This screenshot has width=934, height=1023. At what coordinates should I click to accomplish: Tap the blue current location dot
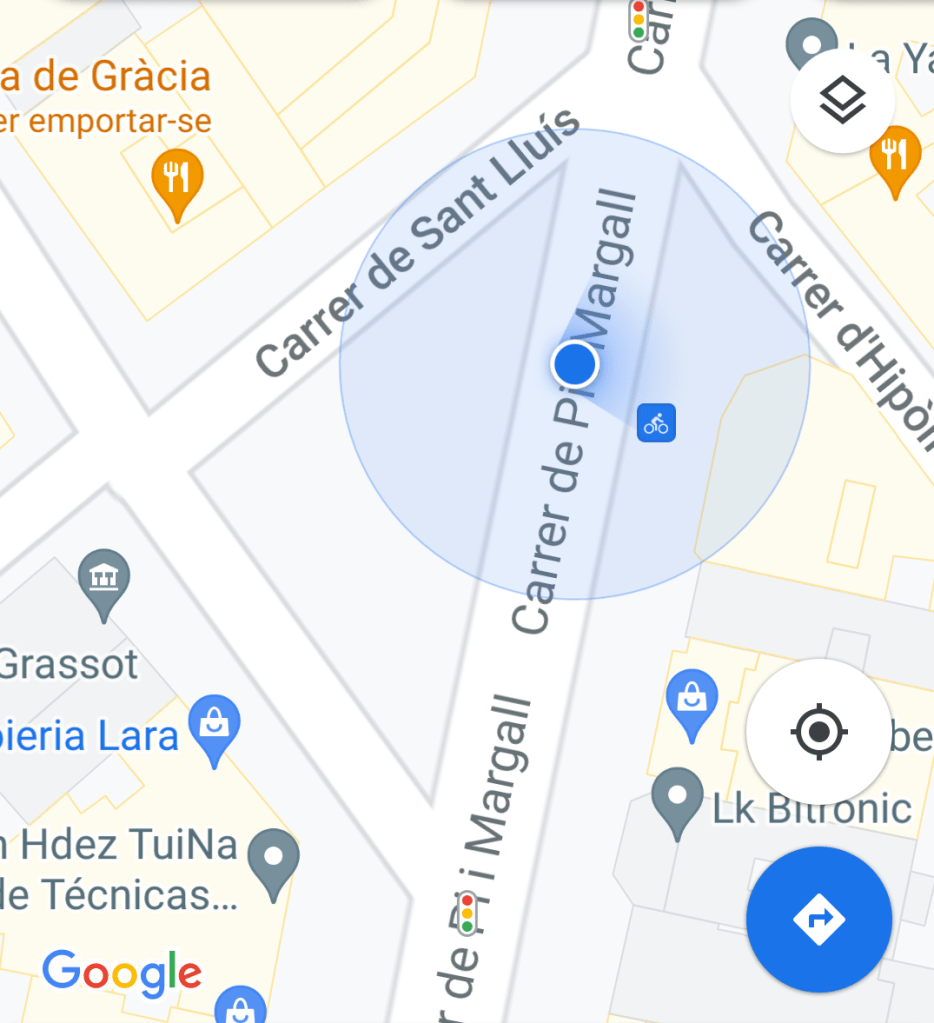(575, 364)
